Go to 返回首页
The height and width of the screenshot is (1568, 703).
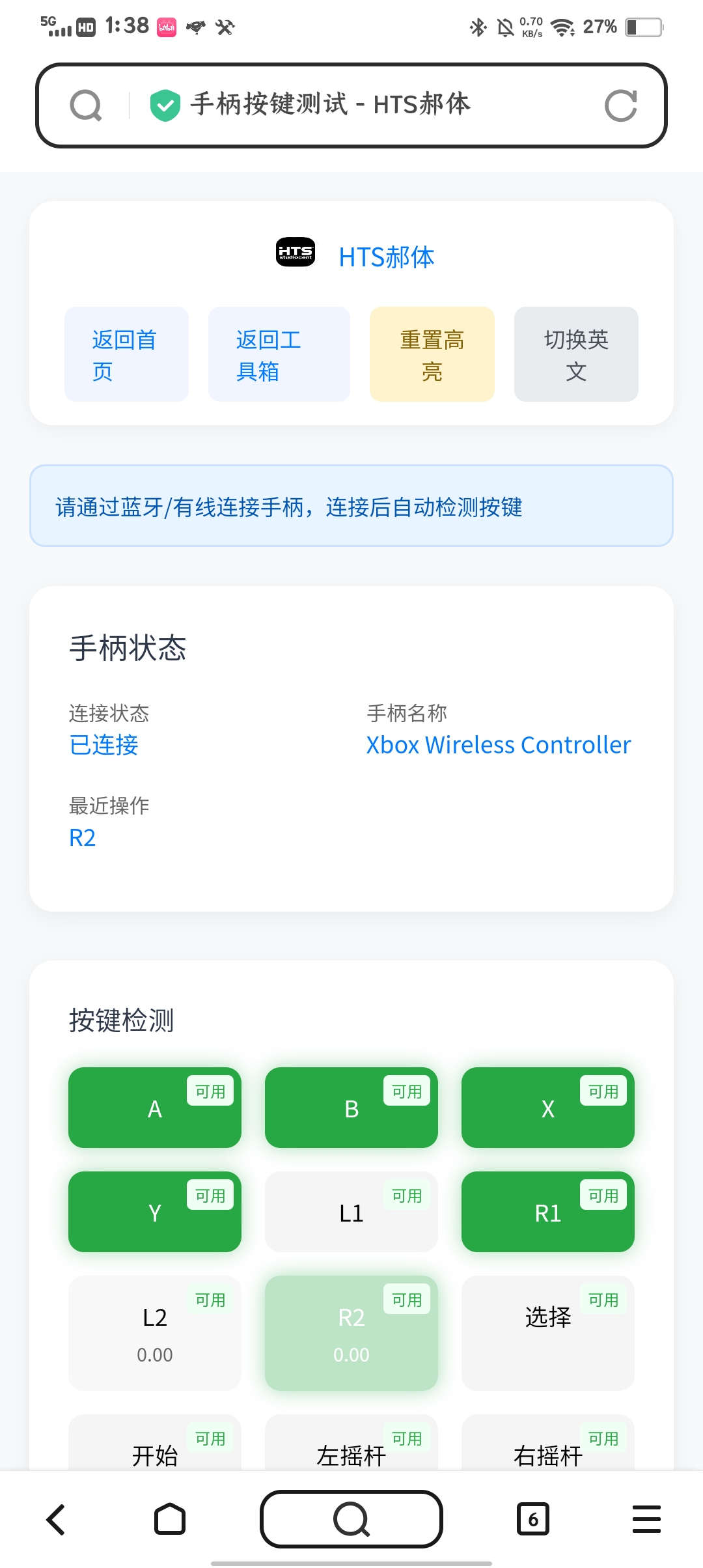pyautogui.click(x=126, y=354)
